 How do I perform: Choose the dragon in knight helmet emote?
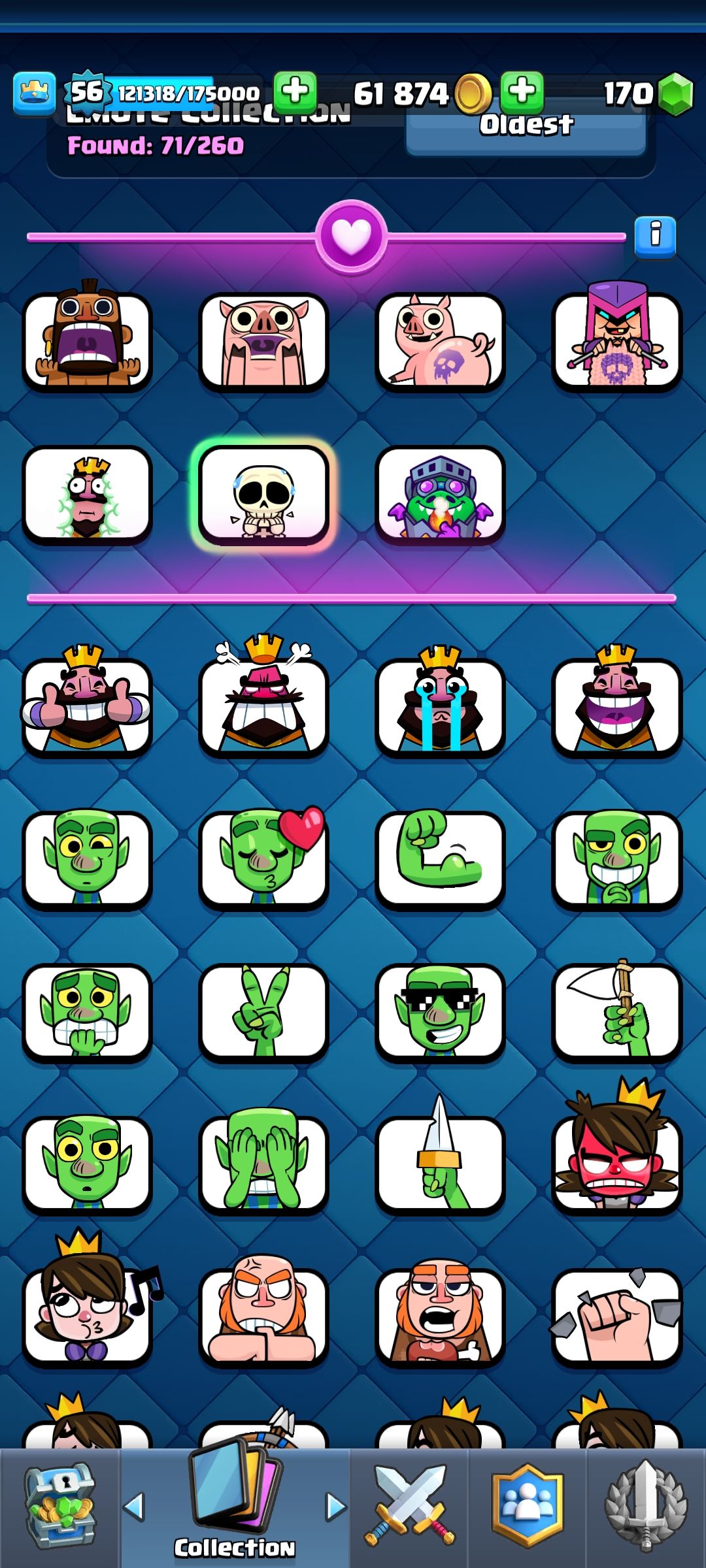click(440, 495)
